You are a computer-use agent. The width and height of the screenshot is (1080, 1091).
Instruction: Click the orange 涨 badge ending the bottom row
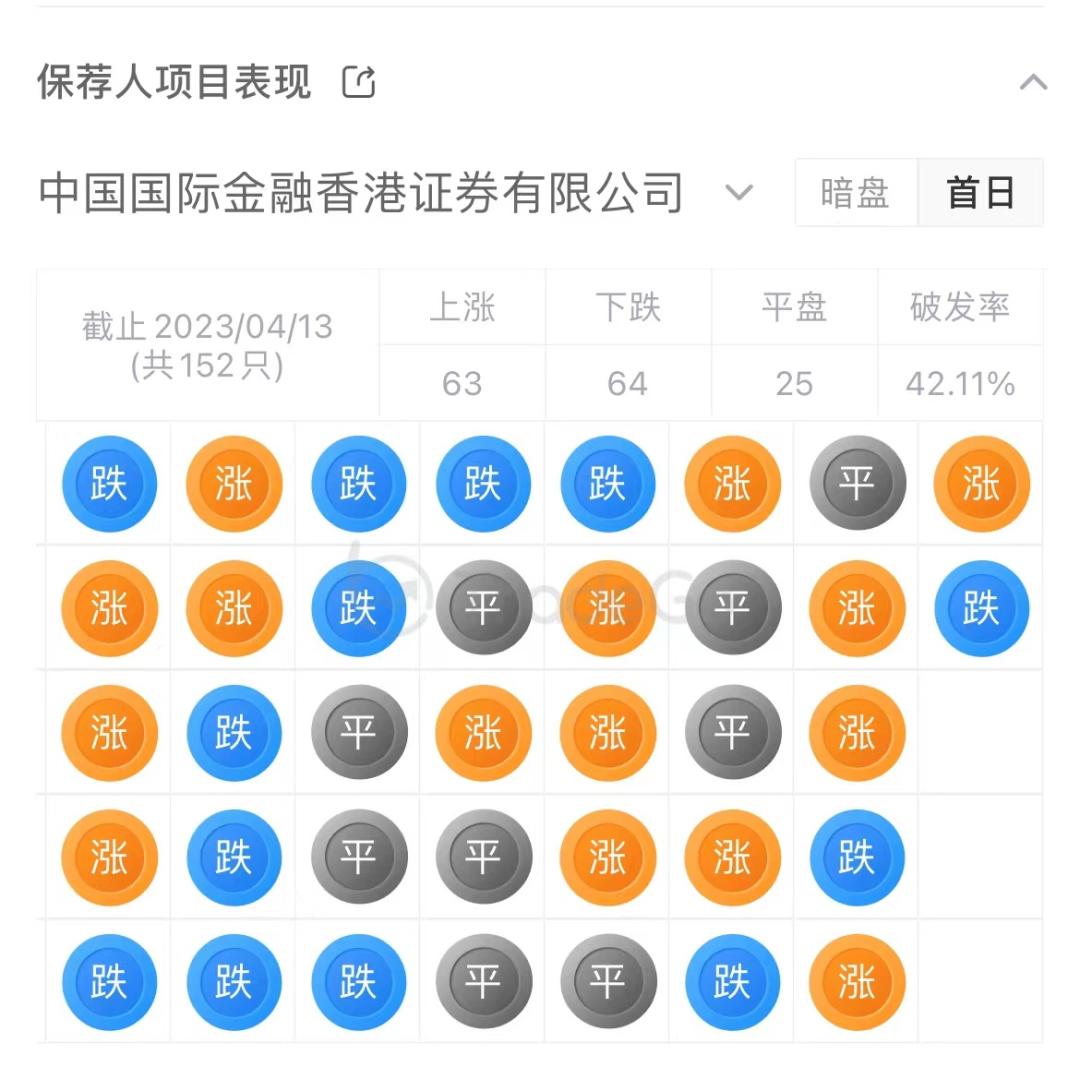pyautogui.click(x=857, y=982)
